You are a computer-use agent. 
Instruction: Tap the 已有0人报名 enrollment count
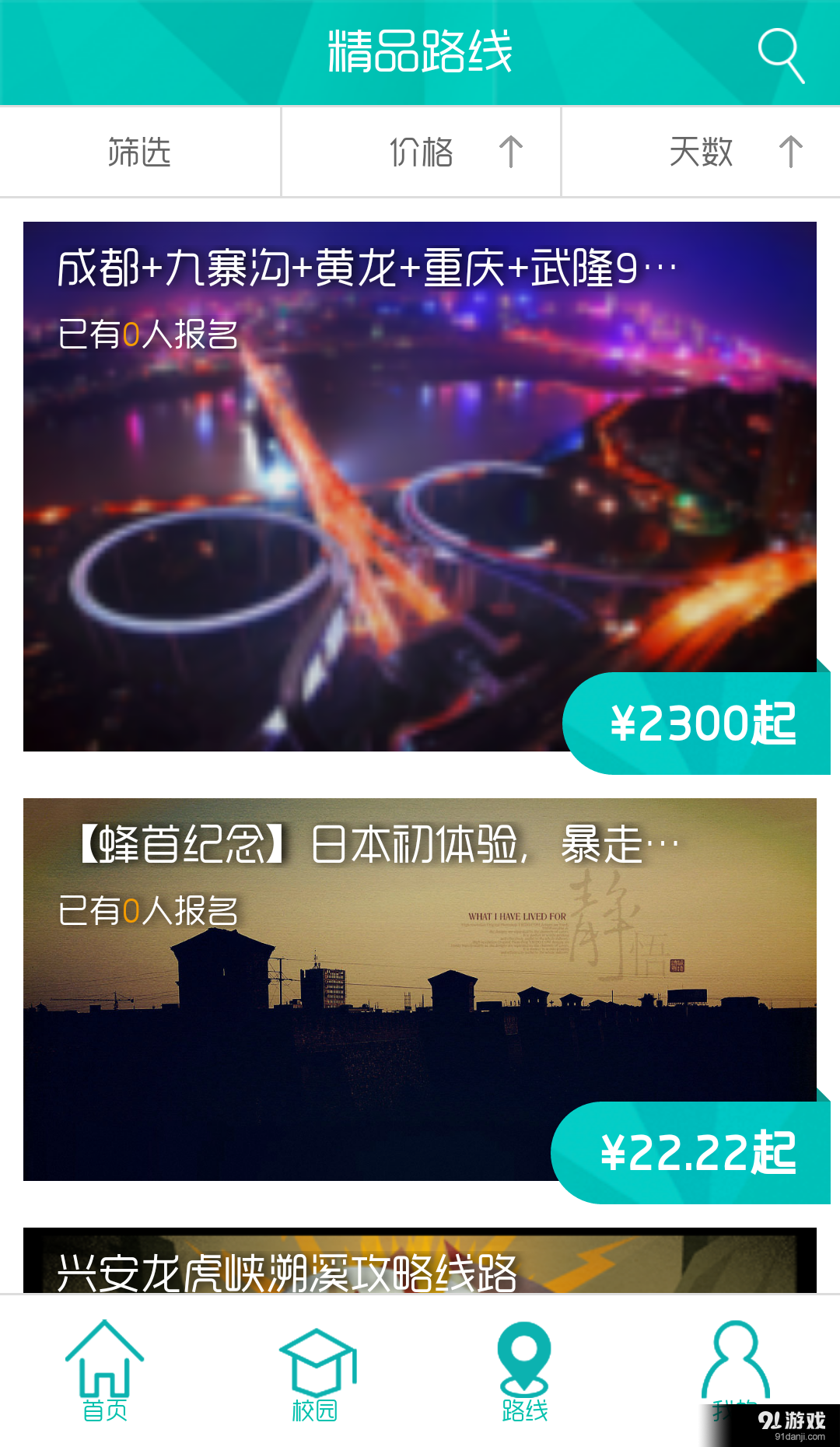point(149,333)
